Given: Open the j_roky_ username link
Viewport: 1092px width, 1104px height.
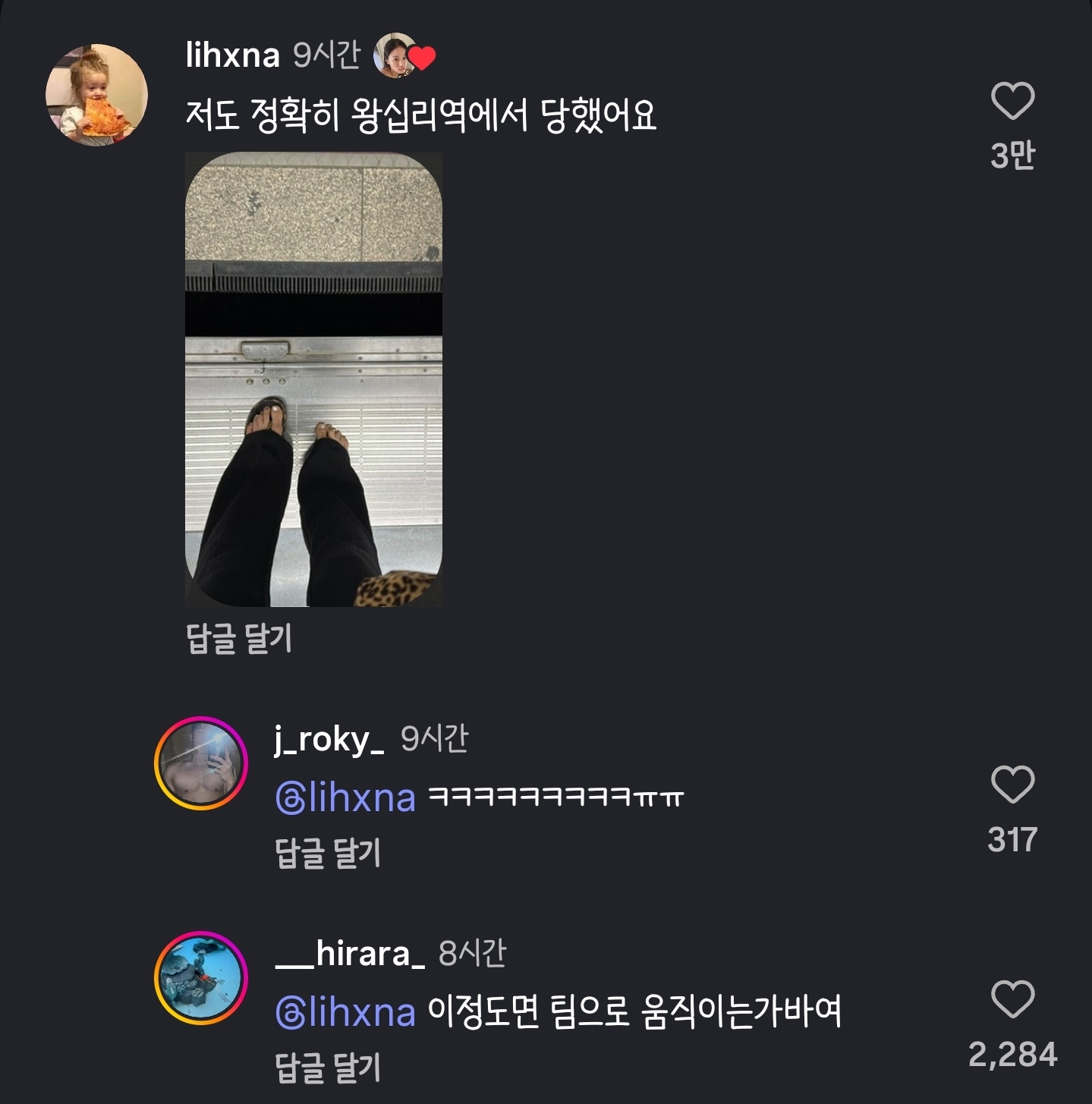Looking at the screenshot, I should coord(329,740).
